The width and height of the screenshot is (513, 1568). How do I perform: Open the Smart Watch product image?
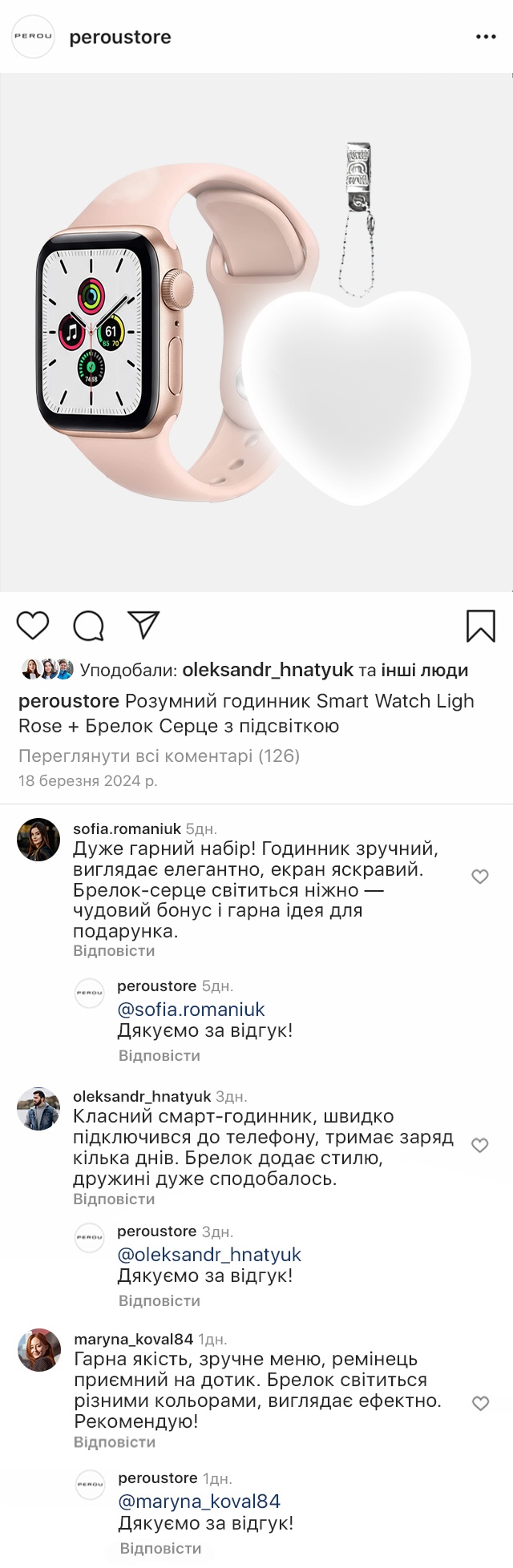coord(256,333)
